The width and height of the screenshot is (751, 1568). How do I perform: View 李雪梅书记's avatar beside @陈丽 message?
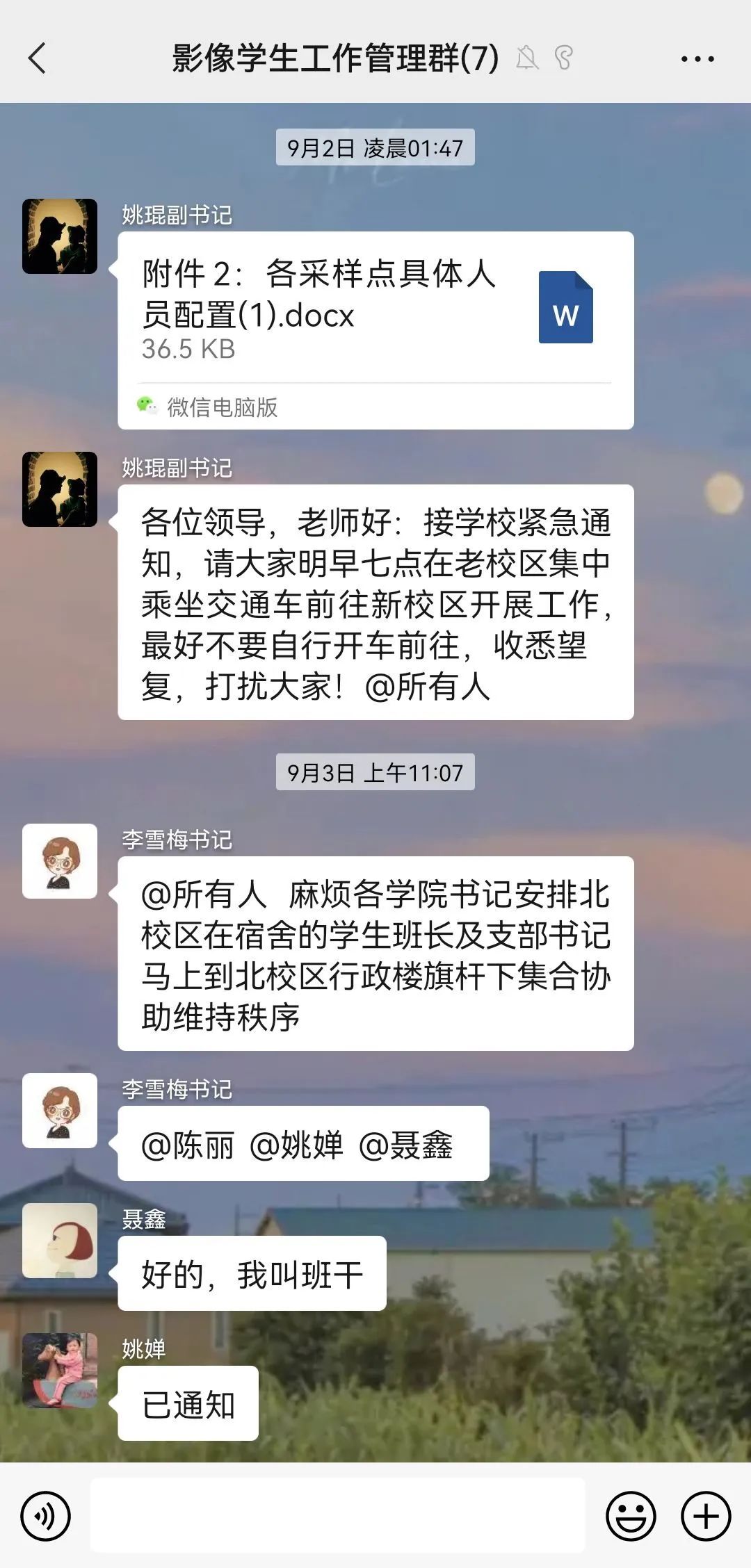[x=60, y=1110]
